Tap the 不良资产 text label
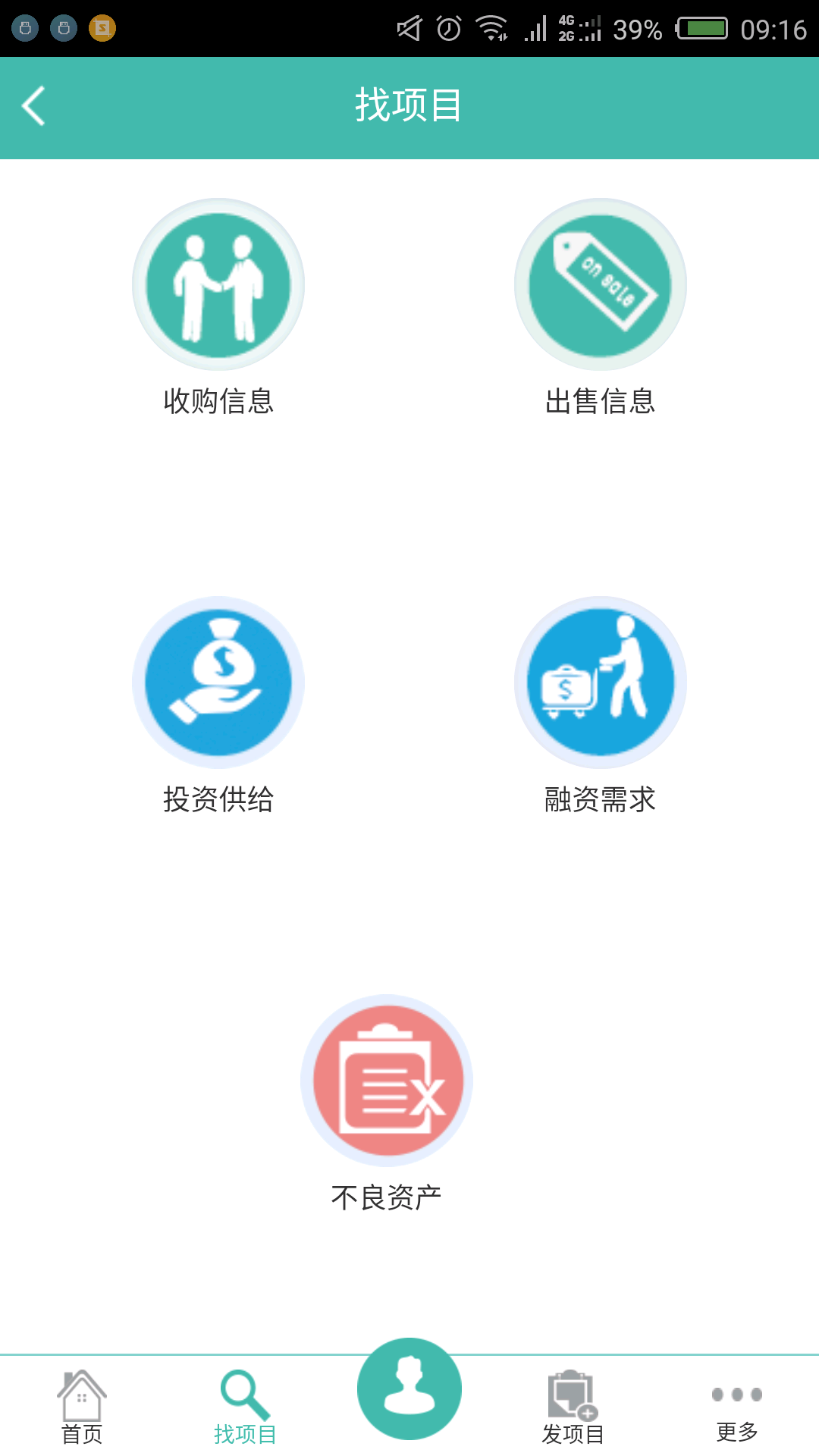This screenshot has height=1456, width=819. pos(385,1194)
